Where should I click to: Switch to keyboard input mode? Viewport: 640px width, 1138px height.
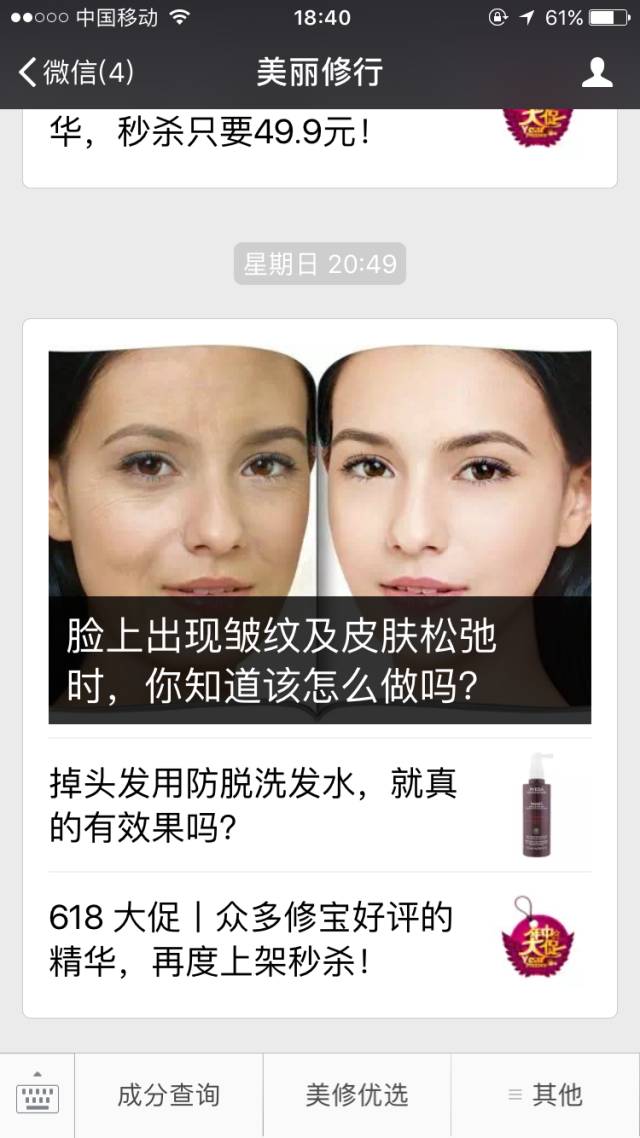click(x=37, y=1096)
